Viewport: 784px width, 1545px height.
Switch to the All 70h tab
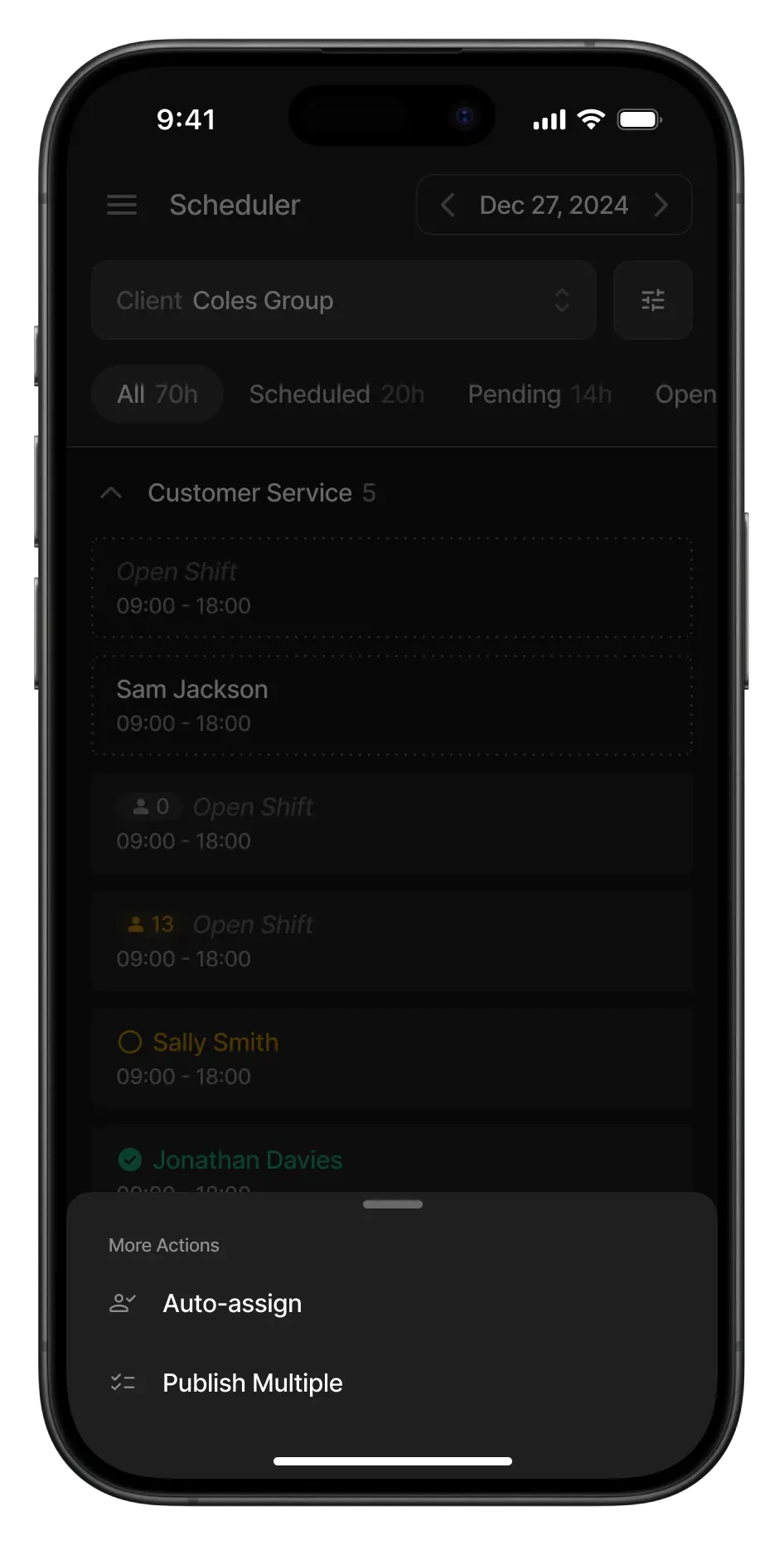click(157, 395)
